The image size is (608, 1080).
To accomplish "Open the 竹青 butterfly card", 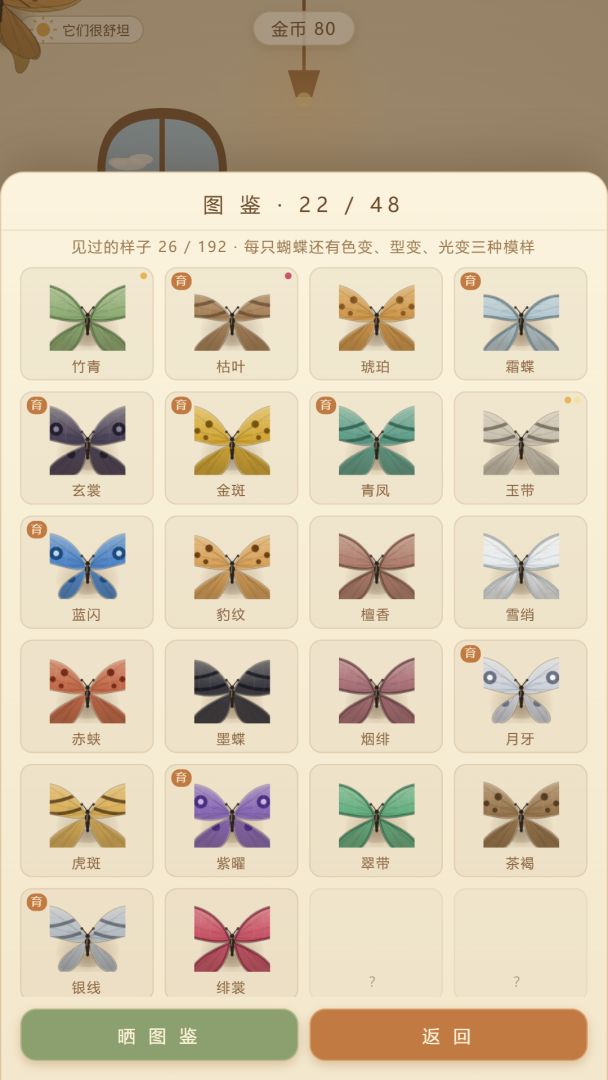I will pos(87,324).
